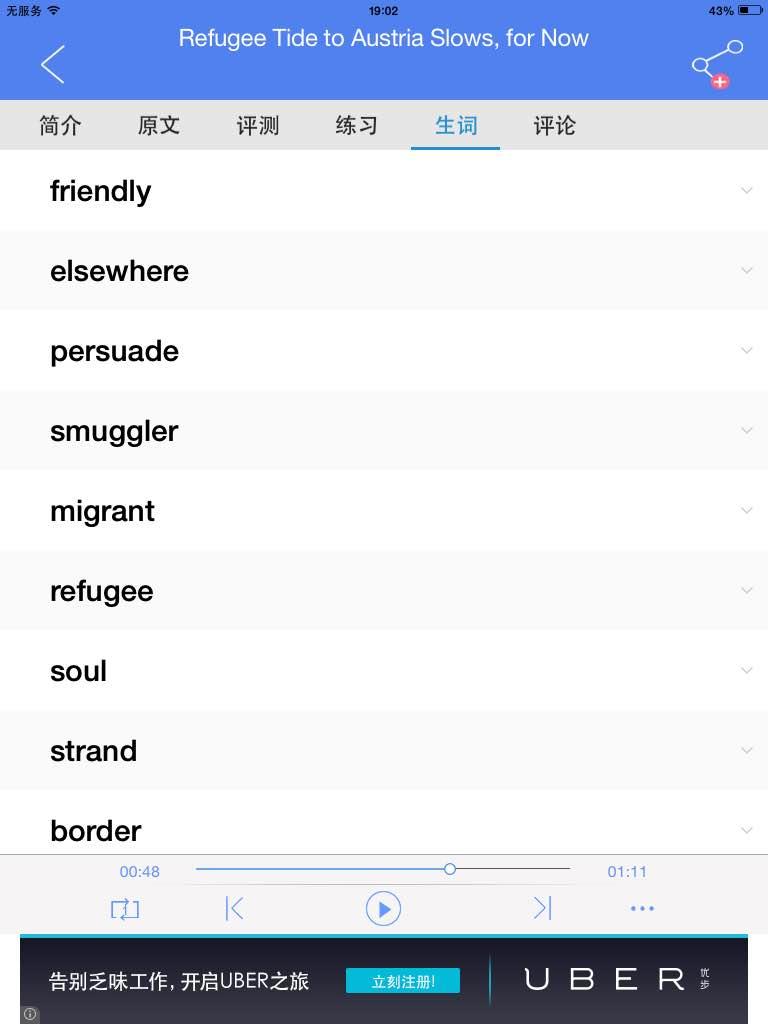Viewport: 768px width, 1024px height.
Task: Select the 评测 tab
Action: tap(258, 126)
